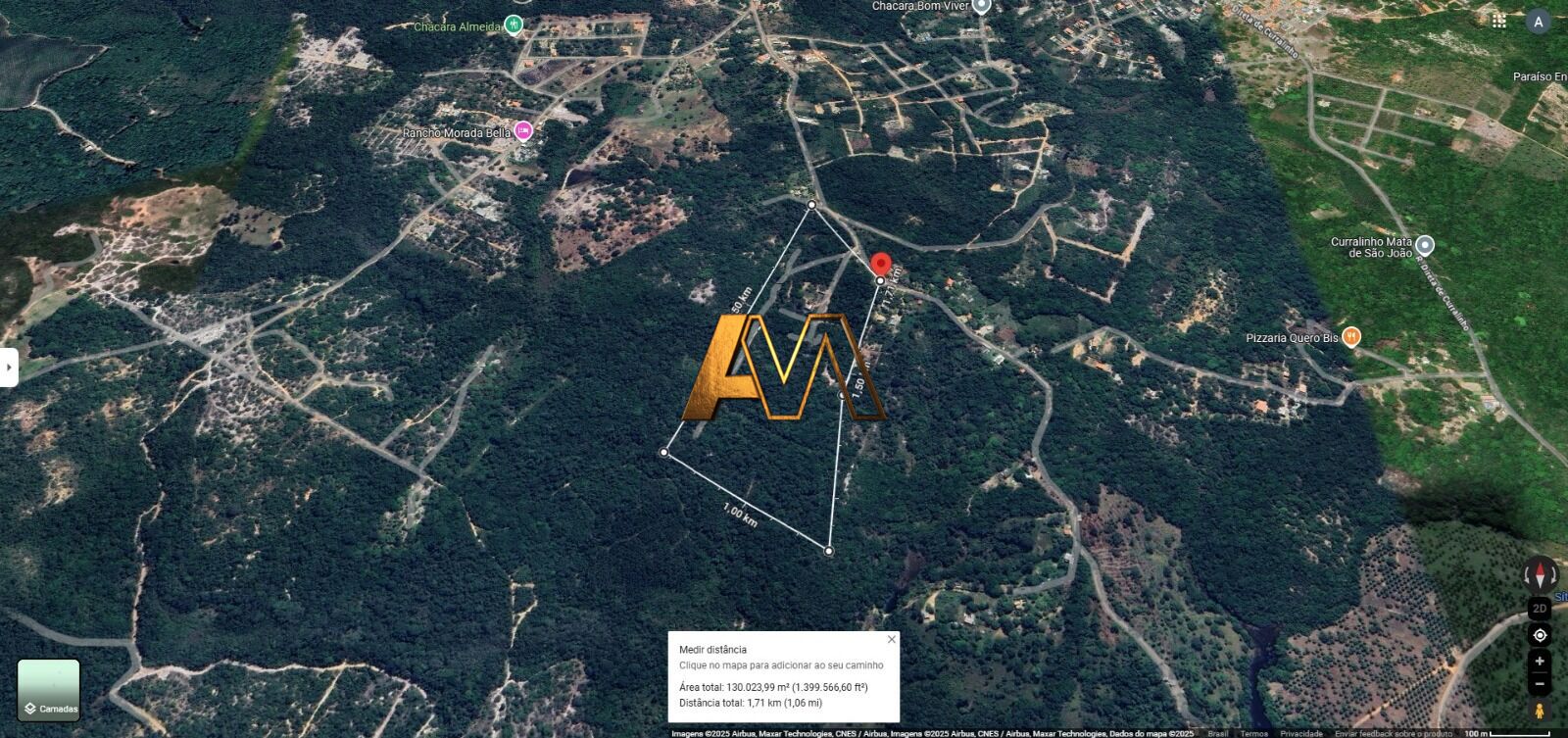The width and height of the screenshot is (1568, 738).
Task: Open the Termos link
Action: [x=1253, y=733]
